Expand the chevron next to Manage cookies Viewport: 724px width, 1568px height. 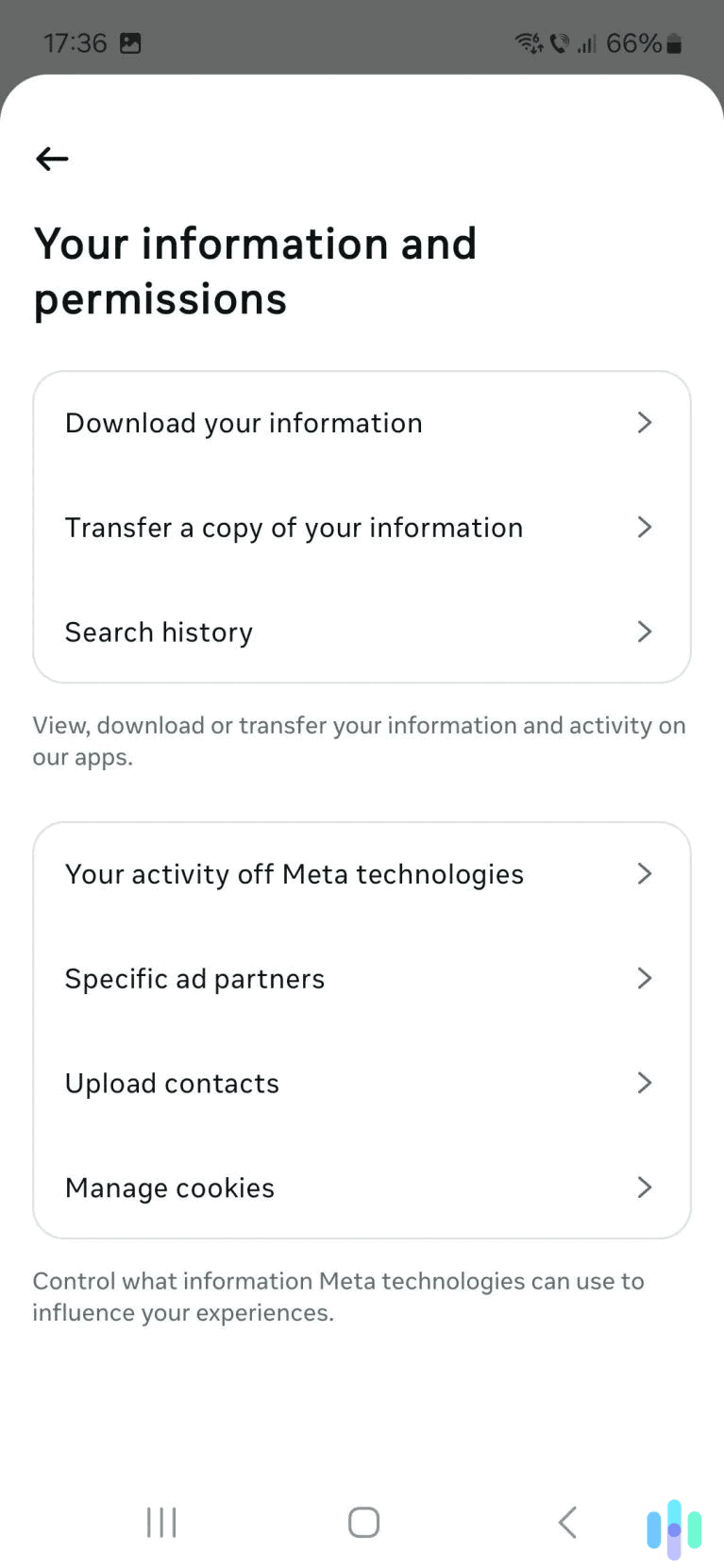(x=645, y=1188)
